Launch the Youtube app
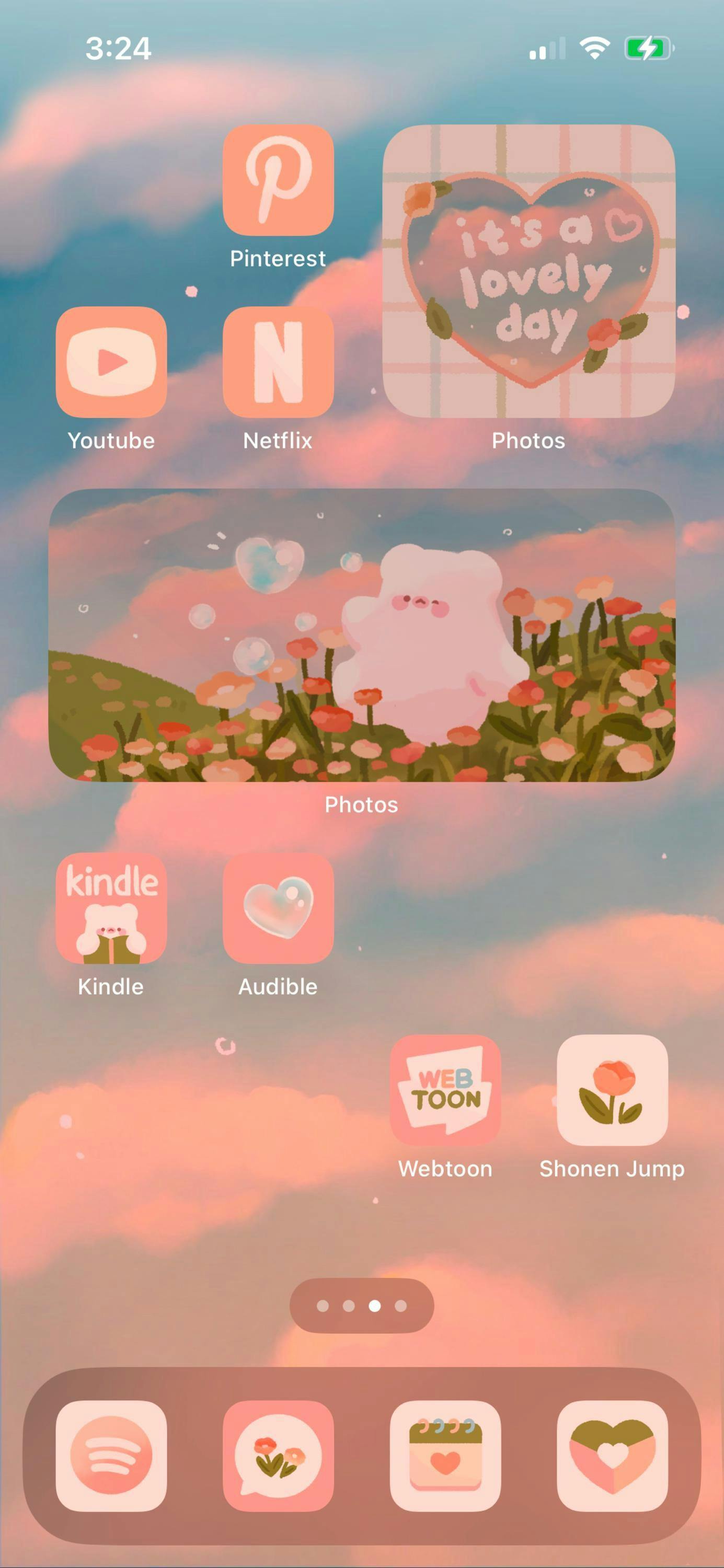 point(111,362)
